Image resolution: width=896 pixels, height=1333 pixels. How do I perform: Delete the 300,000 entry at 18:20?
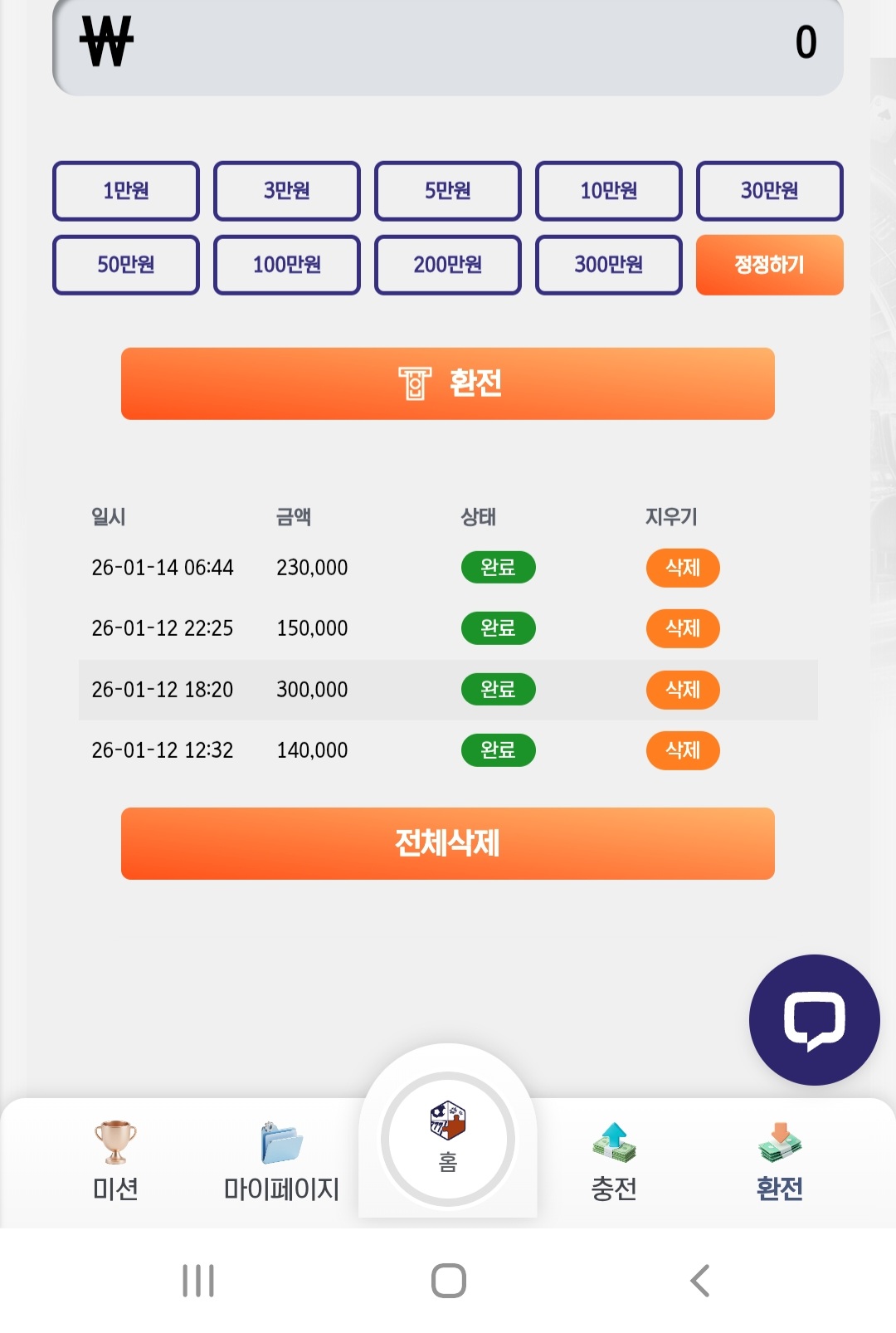tap(683, 690)
